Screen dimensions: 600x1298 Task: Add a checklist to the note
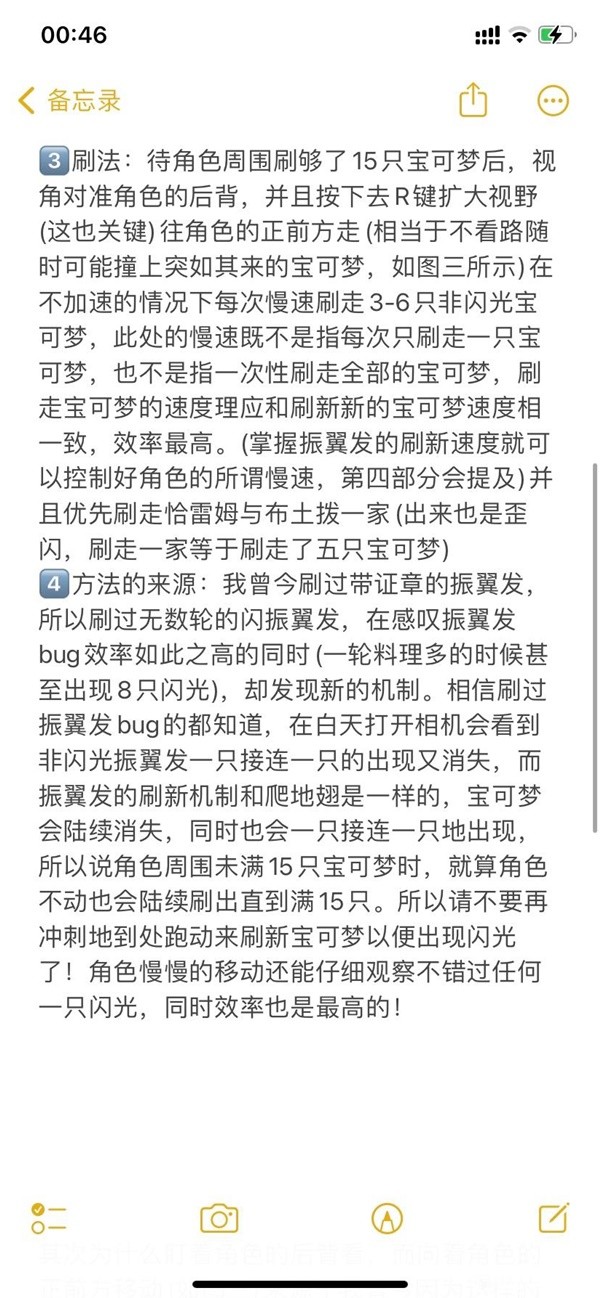(48, 1217)
